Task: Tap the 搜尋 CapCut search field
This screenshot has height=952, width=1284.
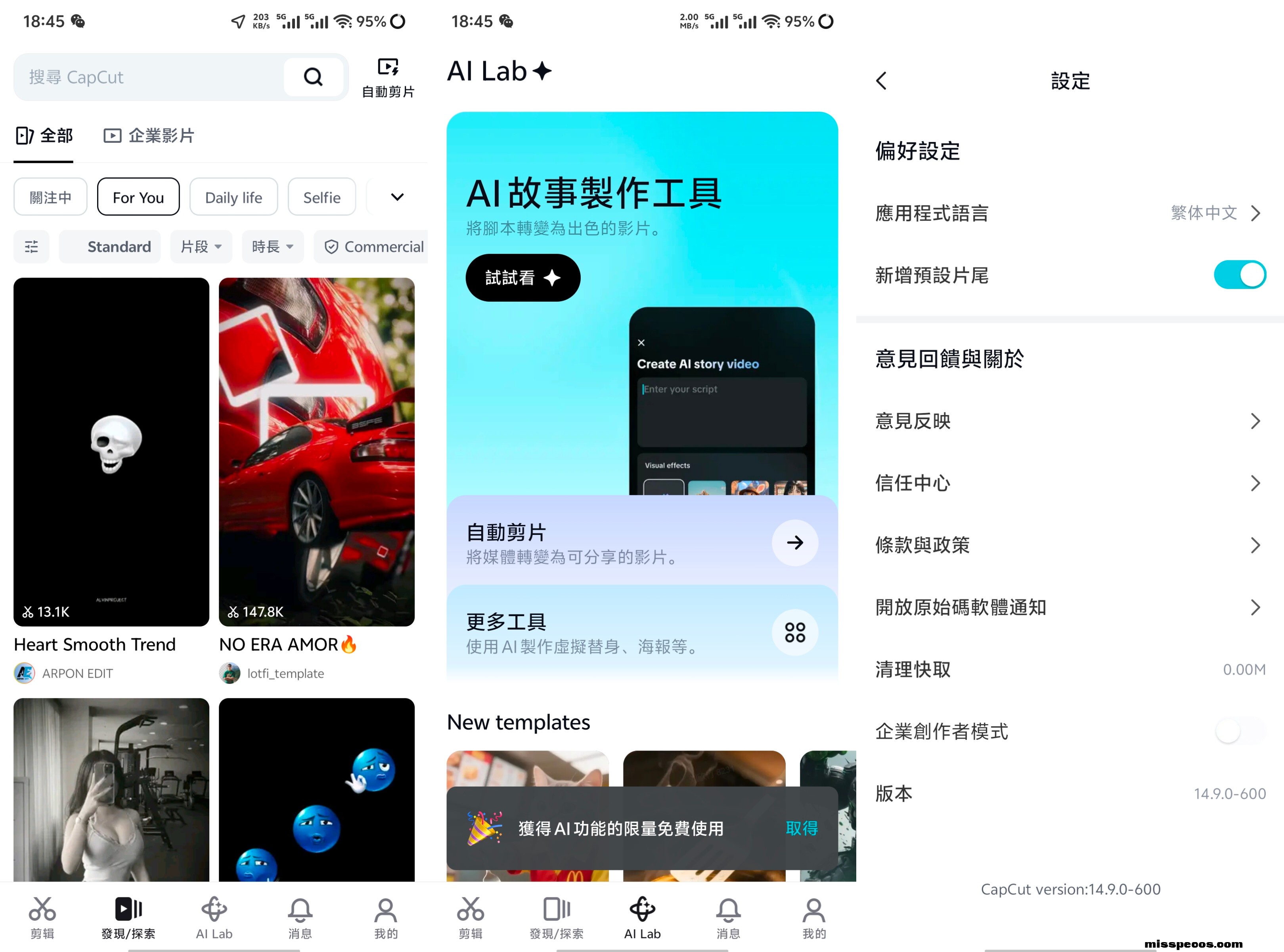Action: click(150, 77)
